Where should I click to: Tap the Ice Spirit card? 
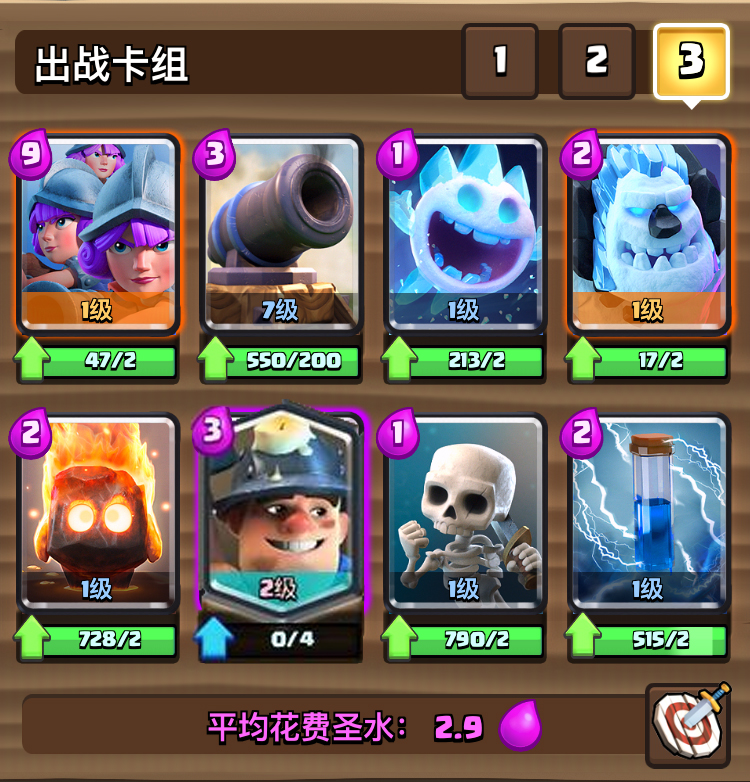click(x=465, y=237)
